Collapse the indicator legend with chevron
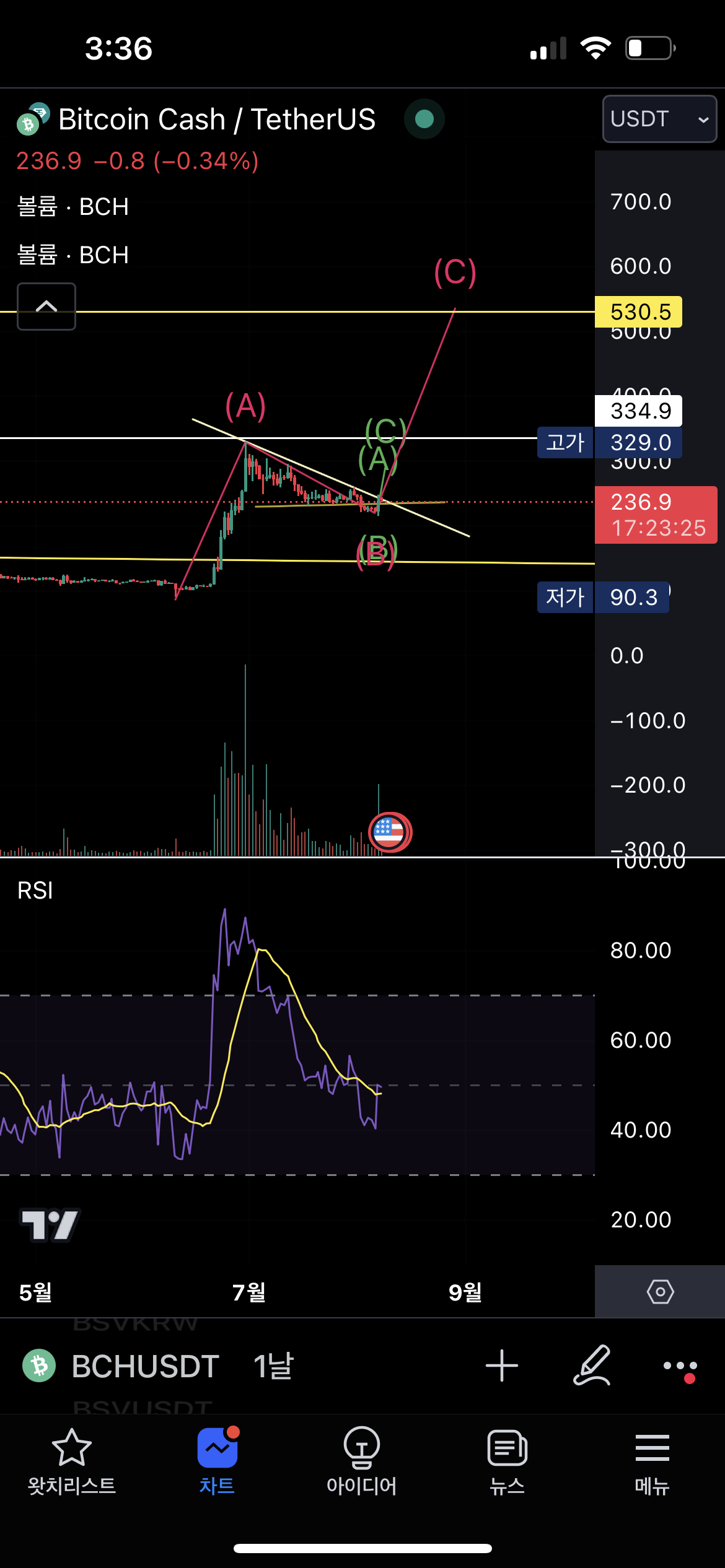The height and width of the screenshot is (1568, 725). coord(46,307)
